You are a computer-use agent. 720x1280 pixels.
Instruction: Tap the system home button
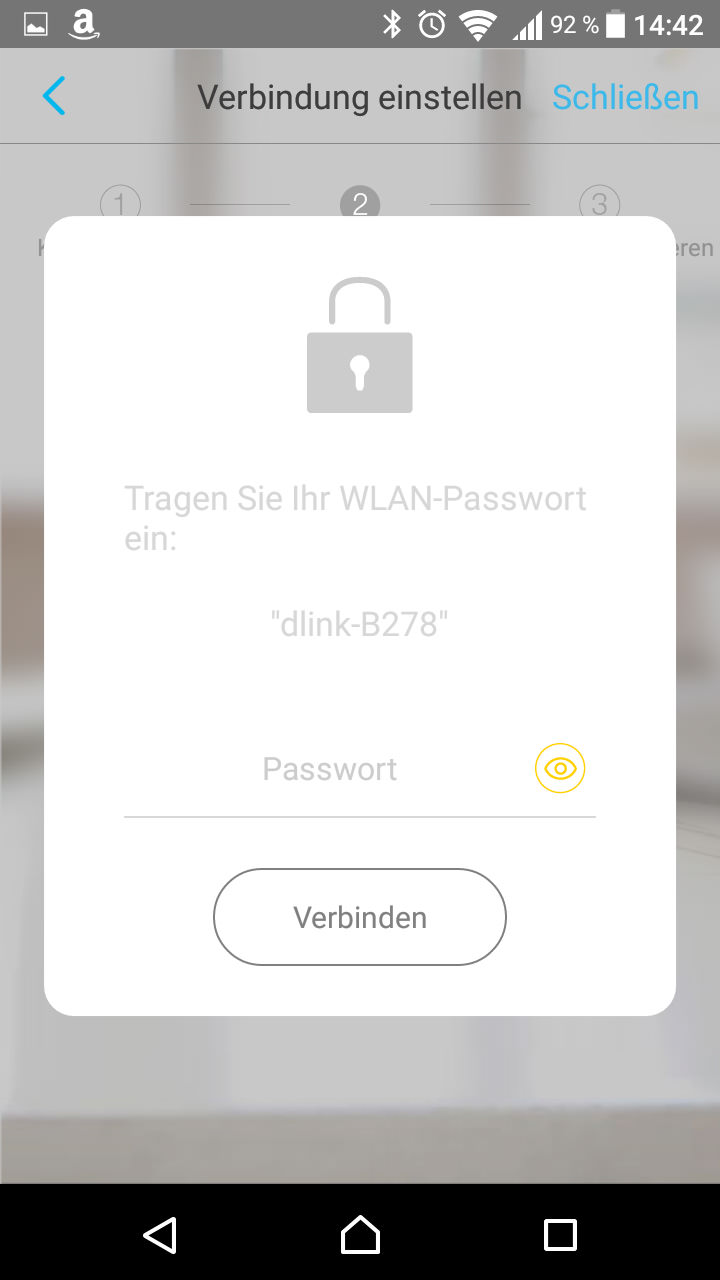click(360, 1235)
